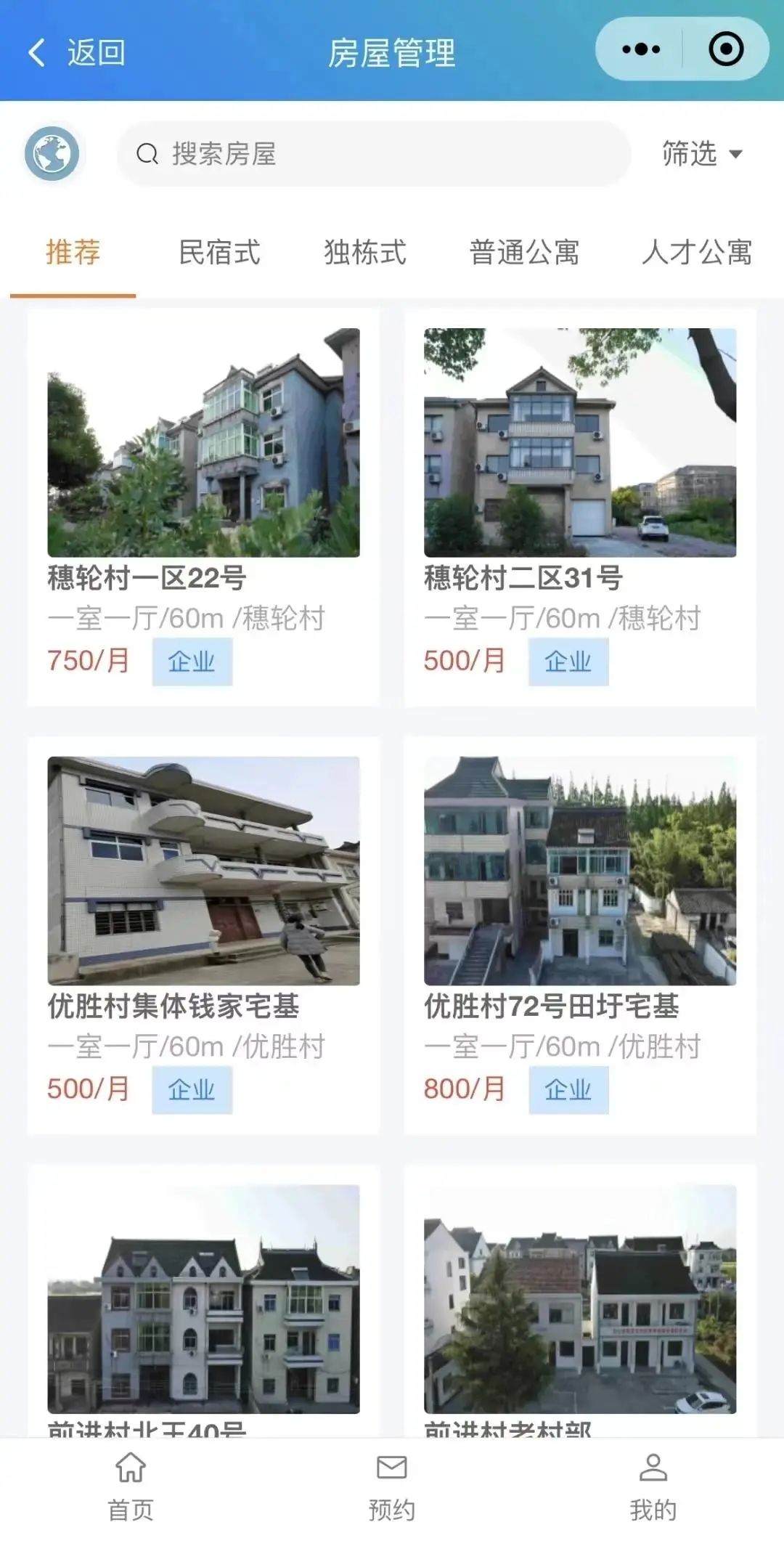
Task: Open the mini-program overflow menu (three dots)
Action: [641, 49]
